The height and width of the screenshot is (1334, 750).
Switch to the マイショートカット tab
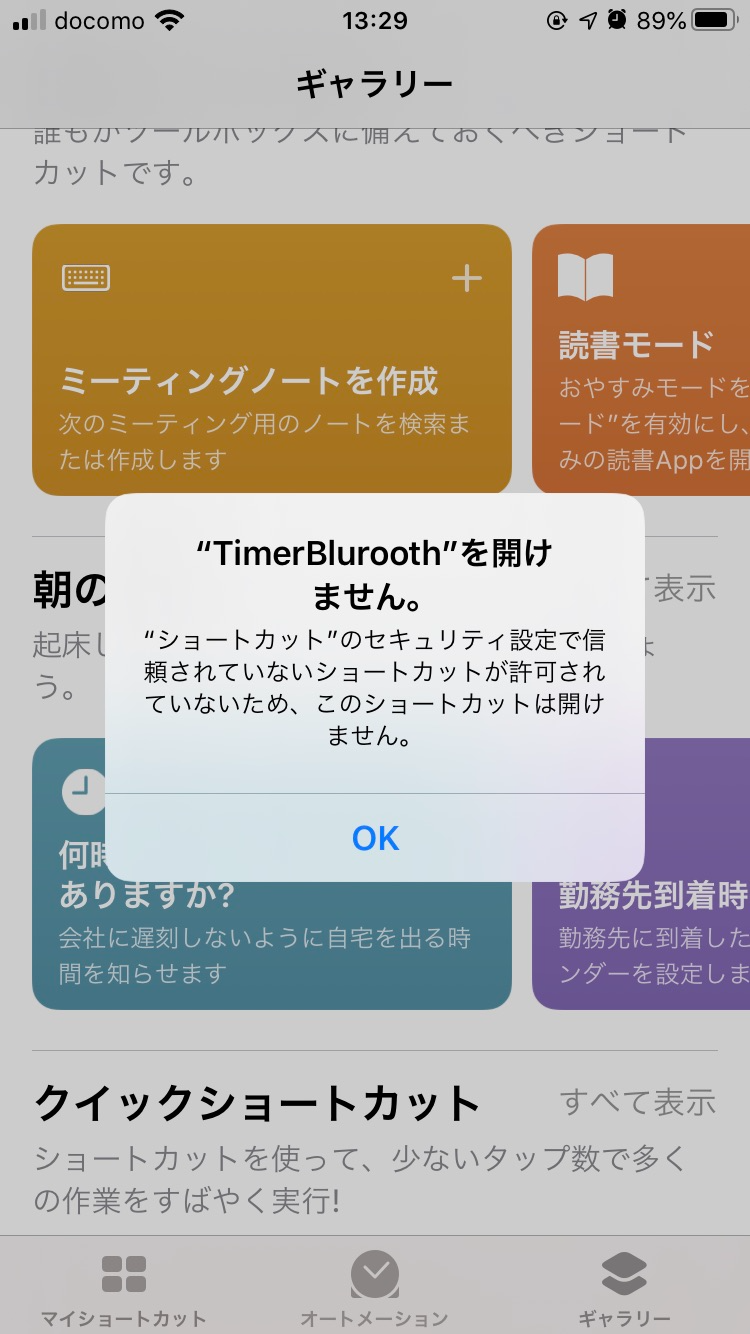(x=124, y=1290)
